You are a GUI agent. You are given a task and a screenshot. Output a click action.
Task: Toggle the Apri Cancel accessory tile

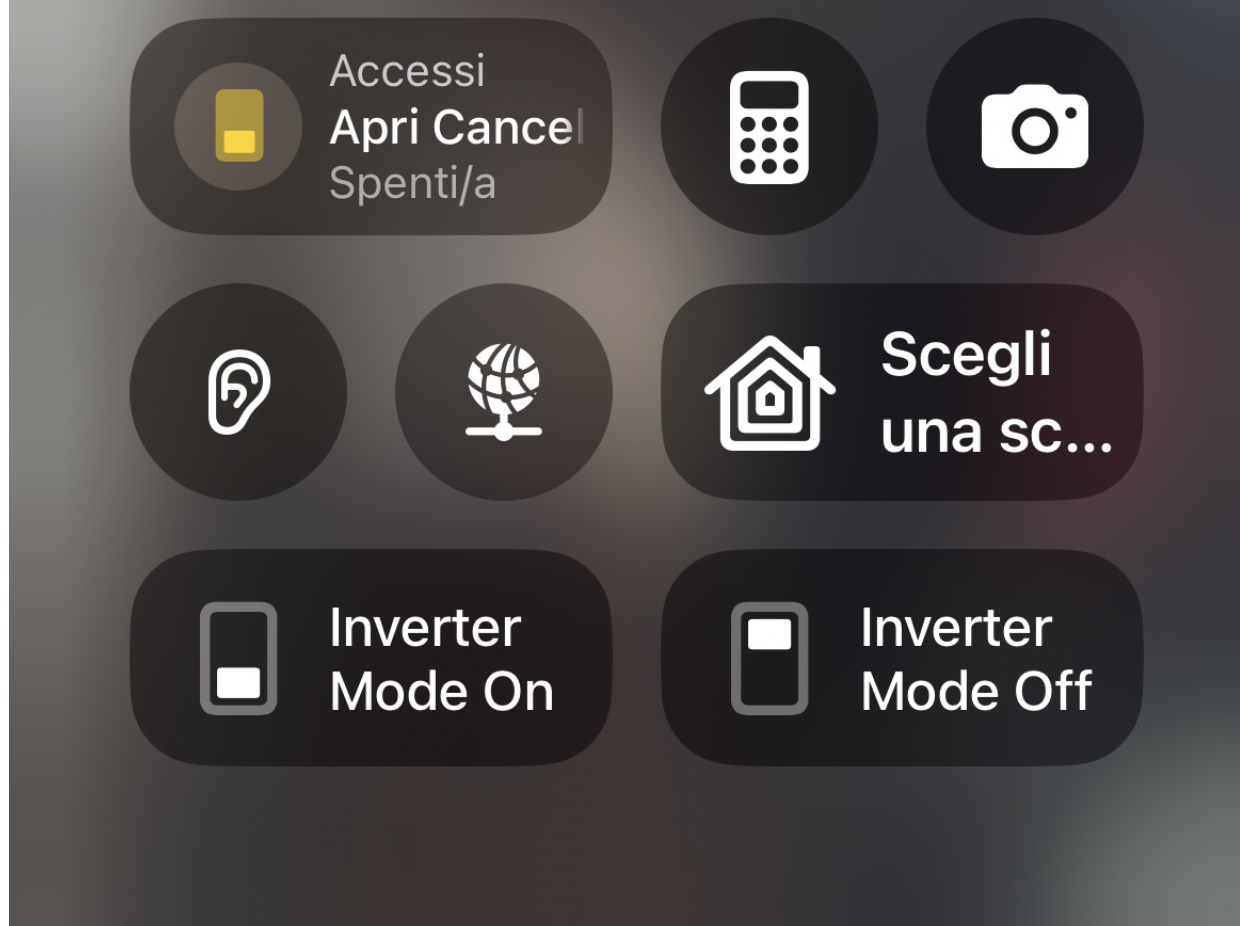(x=370, y=127)
